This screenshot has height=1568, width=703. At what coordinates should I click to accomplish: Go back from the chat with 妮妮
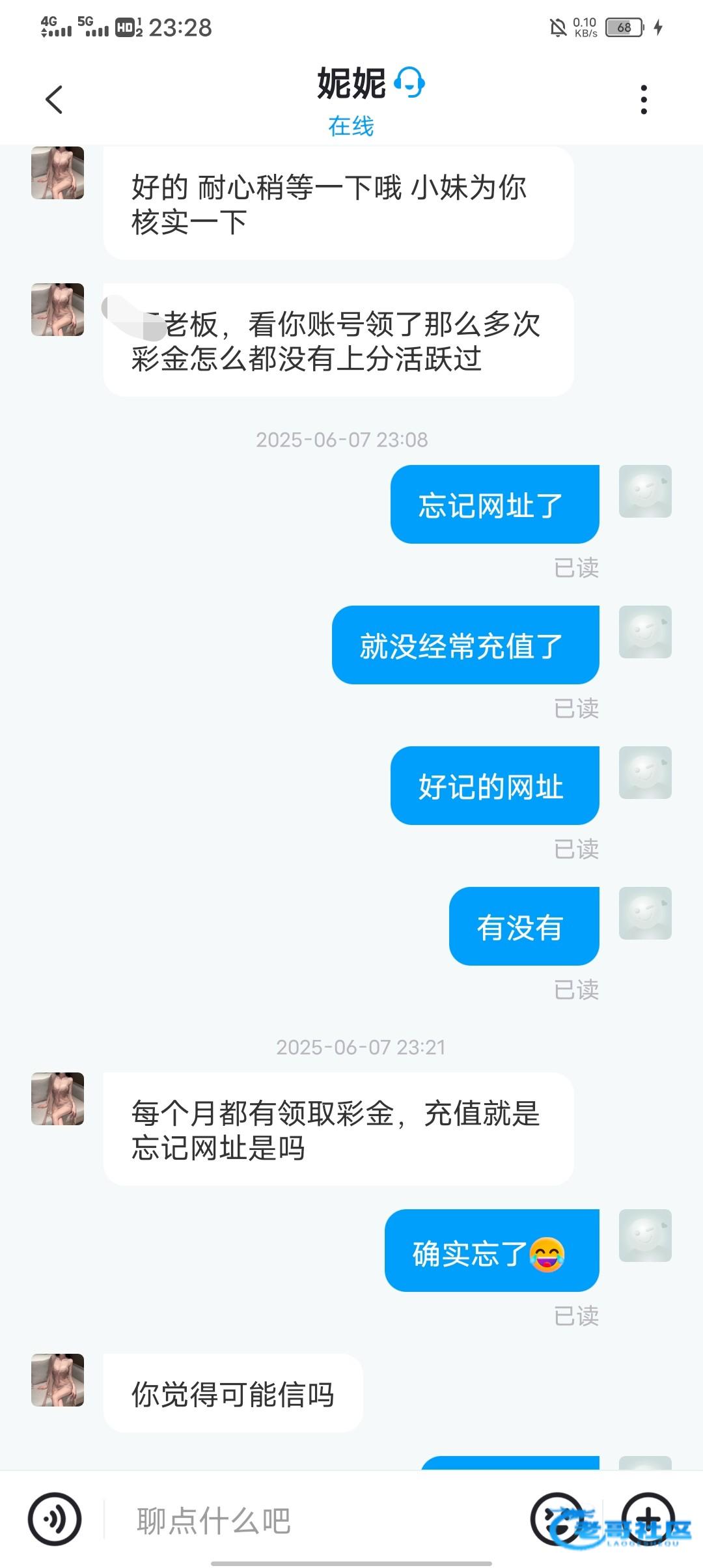pos(55,100)
